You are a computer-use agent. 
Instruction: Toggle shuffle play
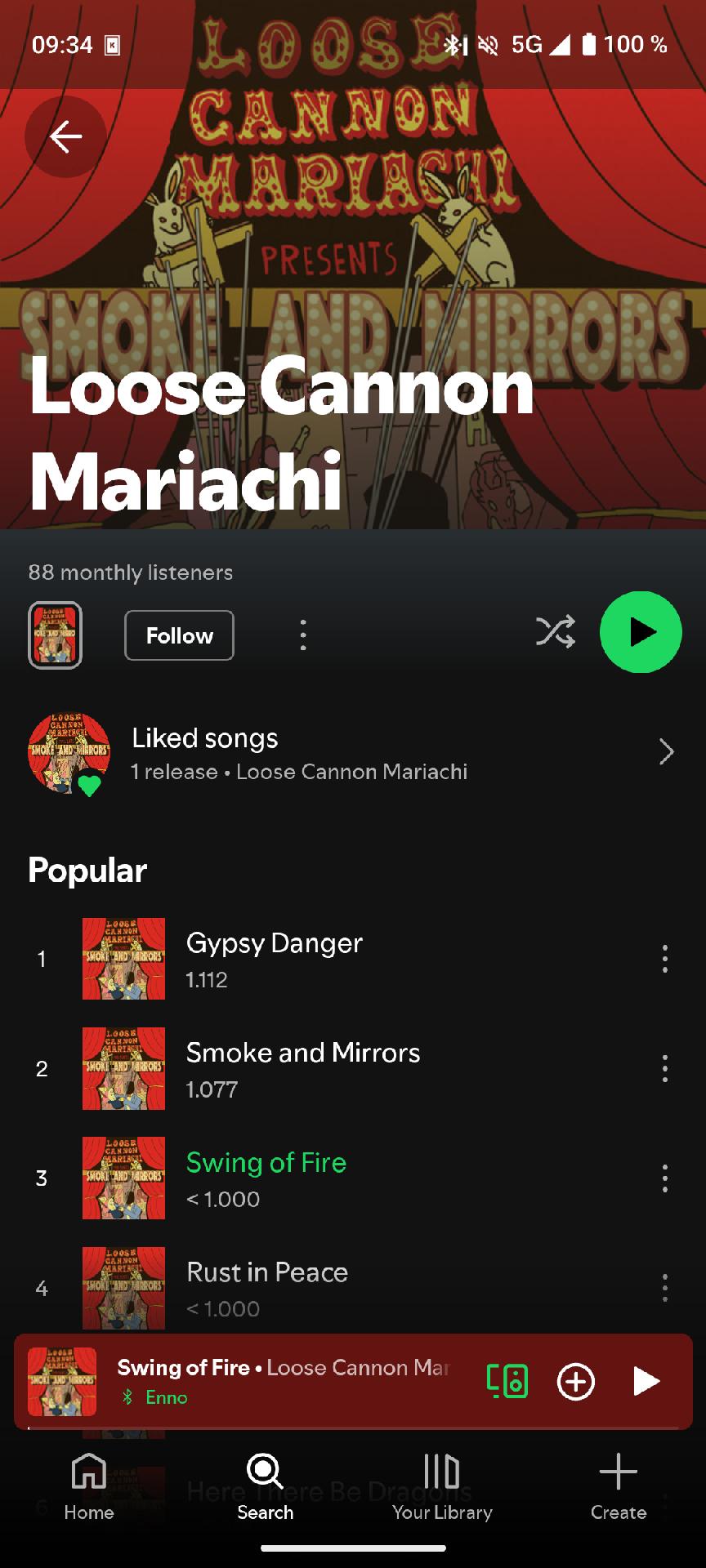pos(556,632)
